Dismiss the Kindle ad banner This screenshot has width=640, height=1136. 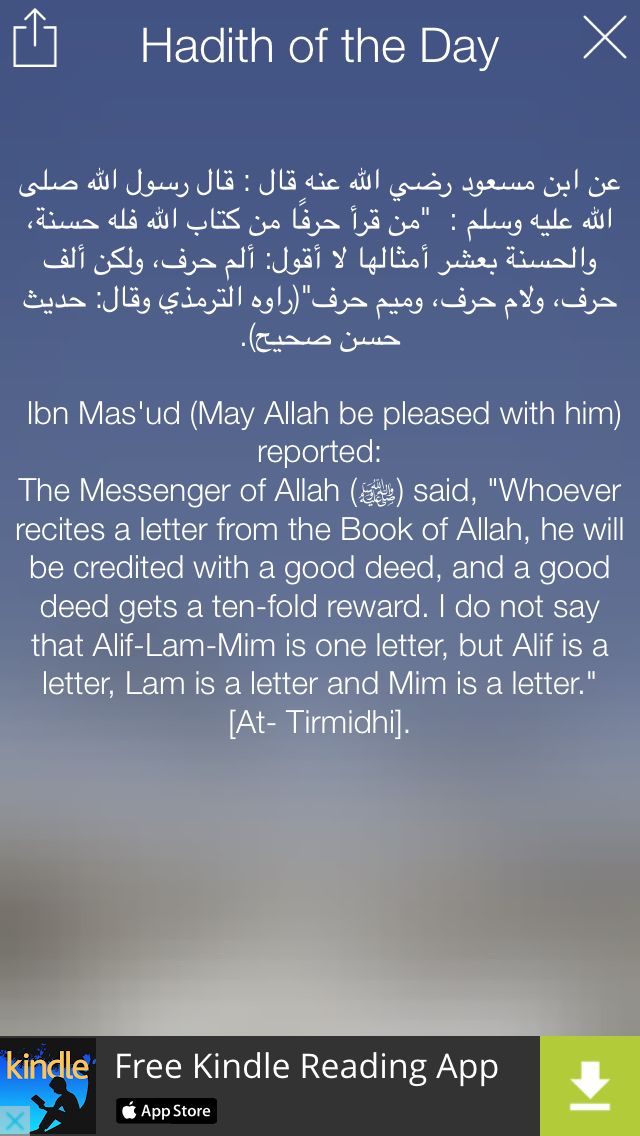(14, 1122)
